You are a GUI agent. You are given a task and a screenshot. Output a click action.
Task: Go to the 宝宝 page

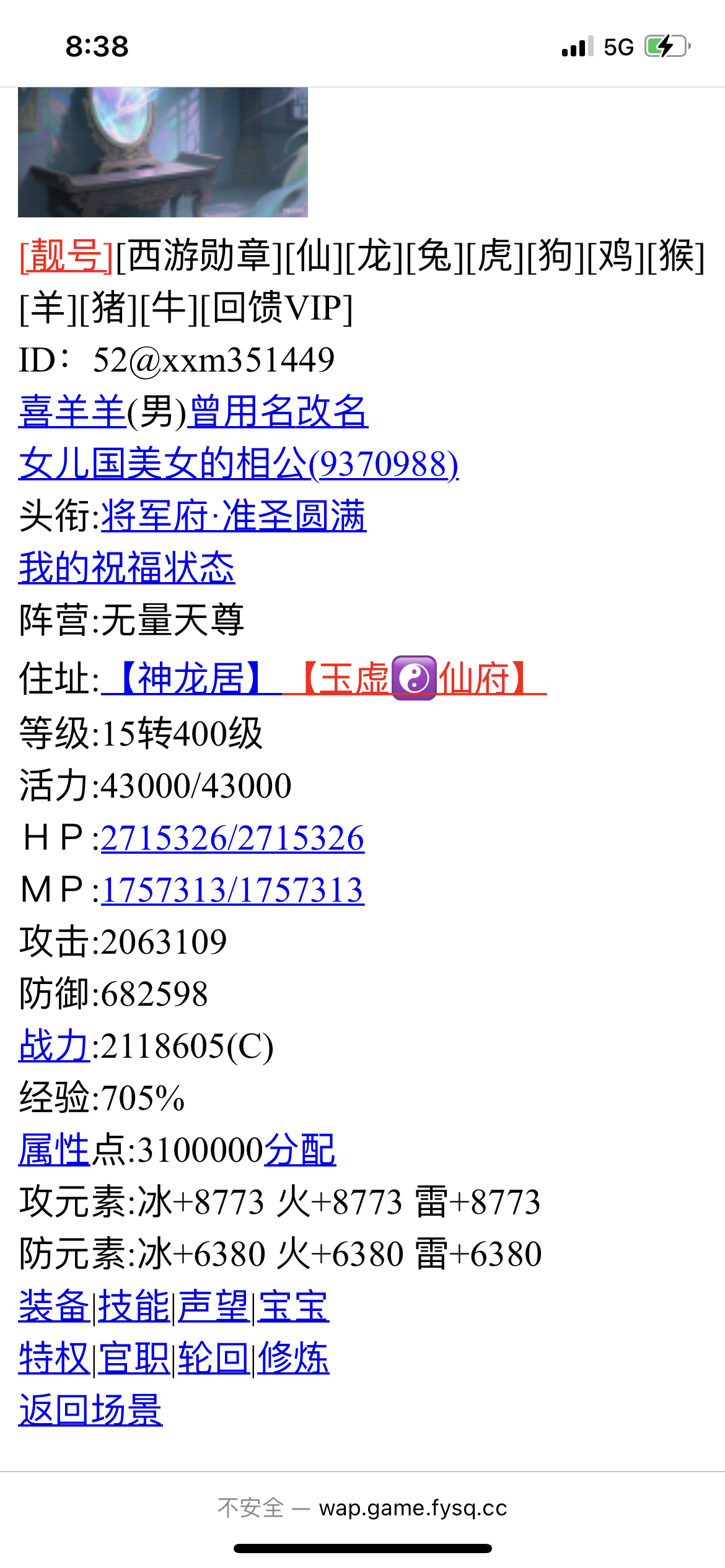click(294, 1307)
